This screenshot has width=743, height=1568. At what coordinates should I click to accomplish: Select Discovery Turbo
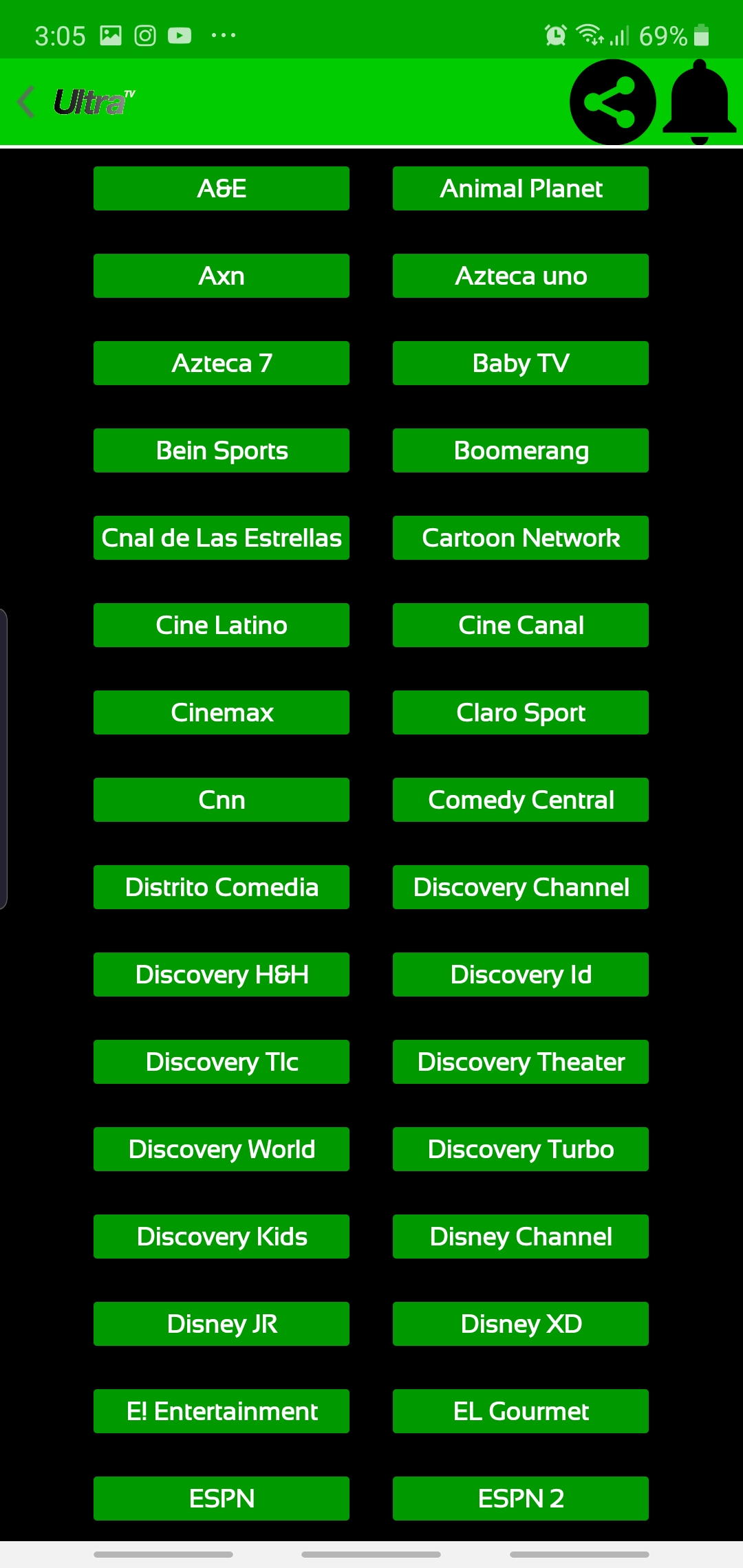[521, 1149]
